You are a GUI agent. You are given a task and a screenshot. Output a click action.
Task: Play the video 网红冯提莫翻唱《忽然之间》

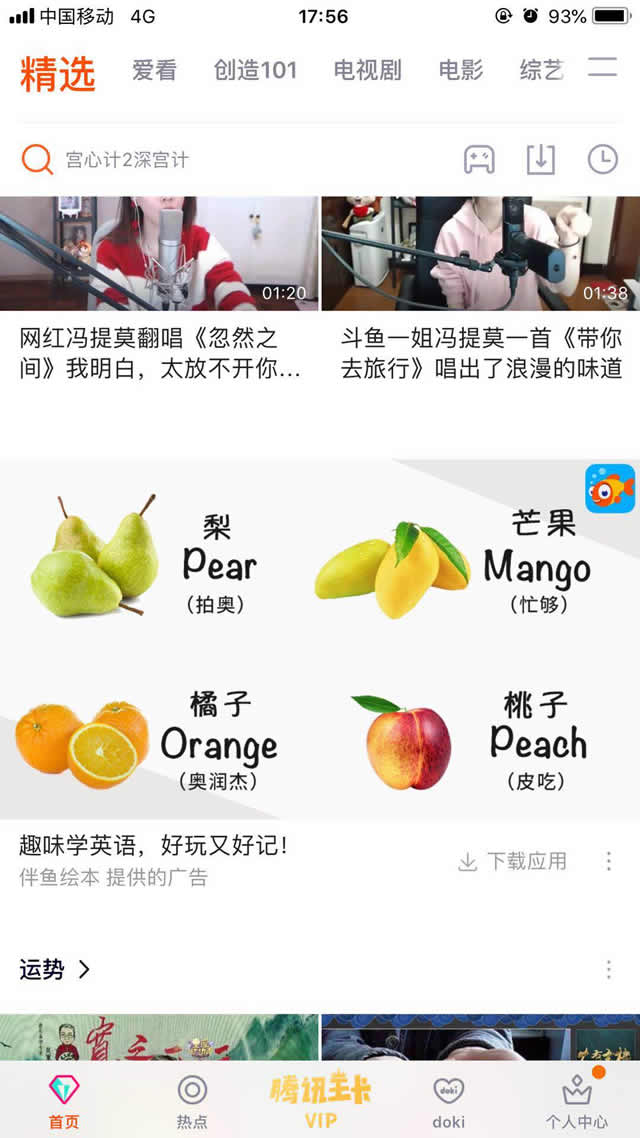(159, 254)
